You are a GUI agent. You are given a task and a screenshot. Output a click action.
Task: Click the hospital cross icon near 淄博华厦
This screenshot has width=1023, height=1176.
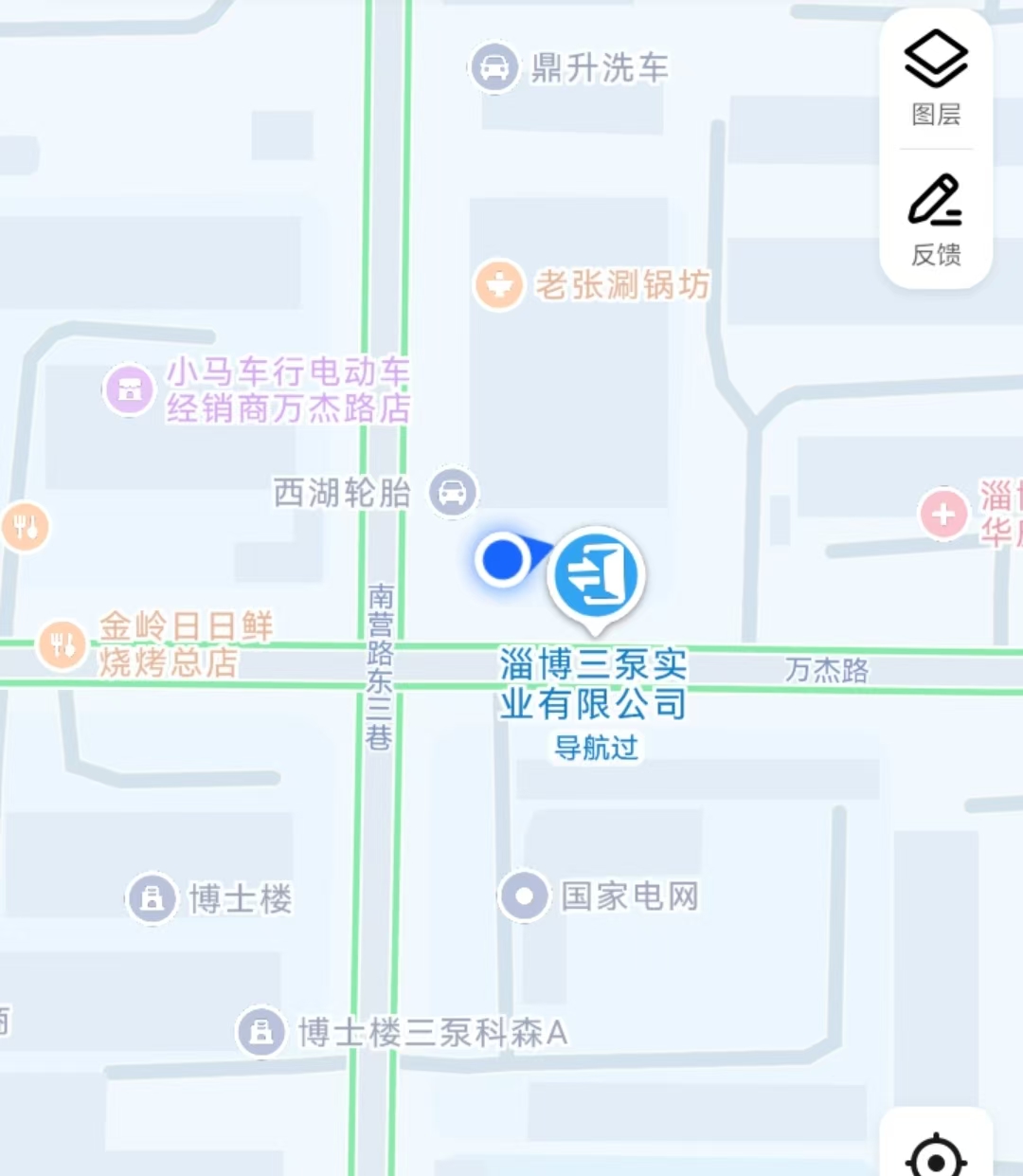coord(944,514)
